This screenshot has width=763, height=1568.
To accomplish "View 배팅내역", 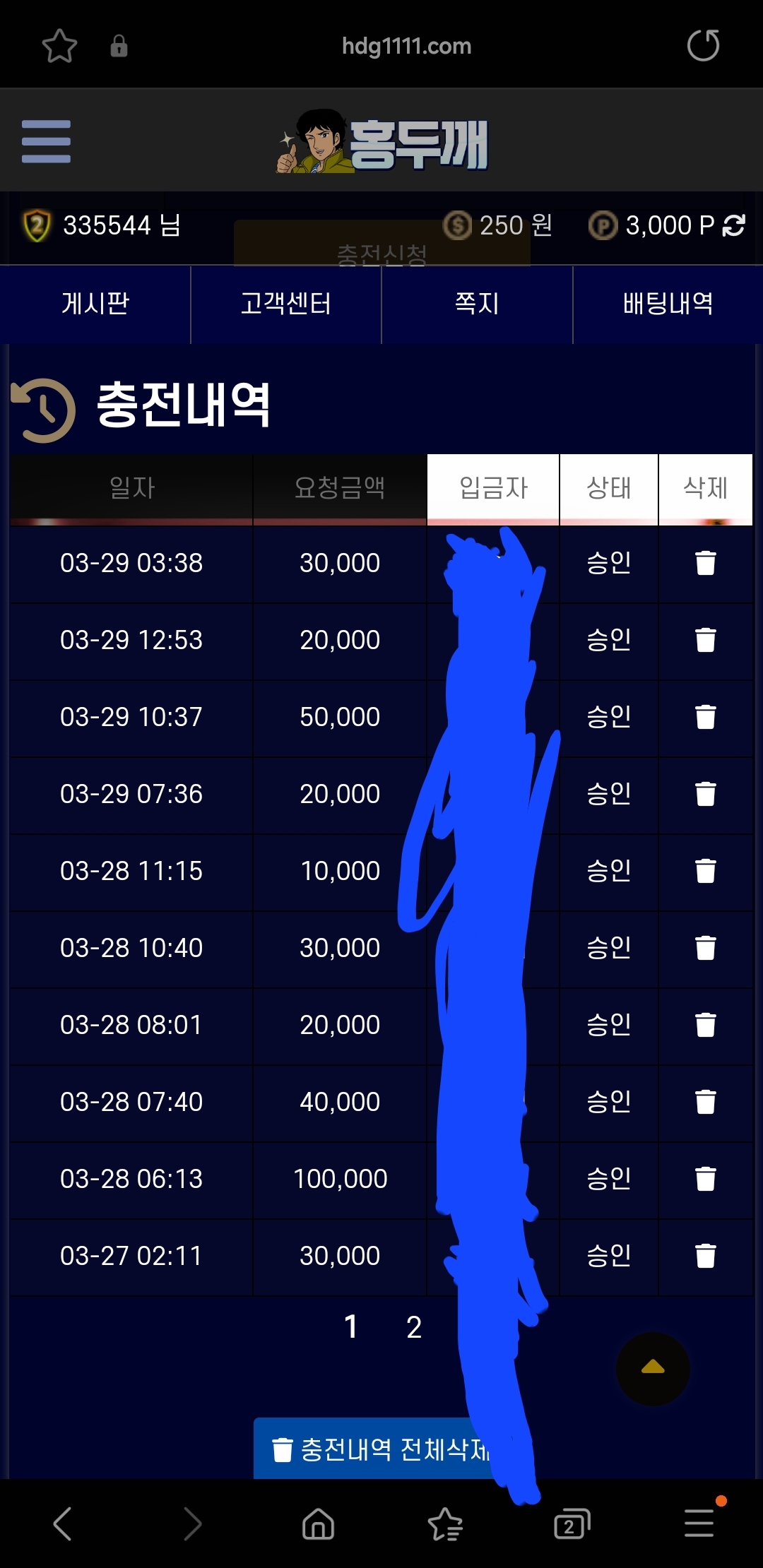I will (x=668, y=304).
